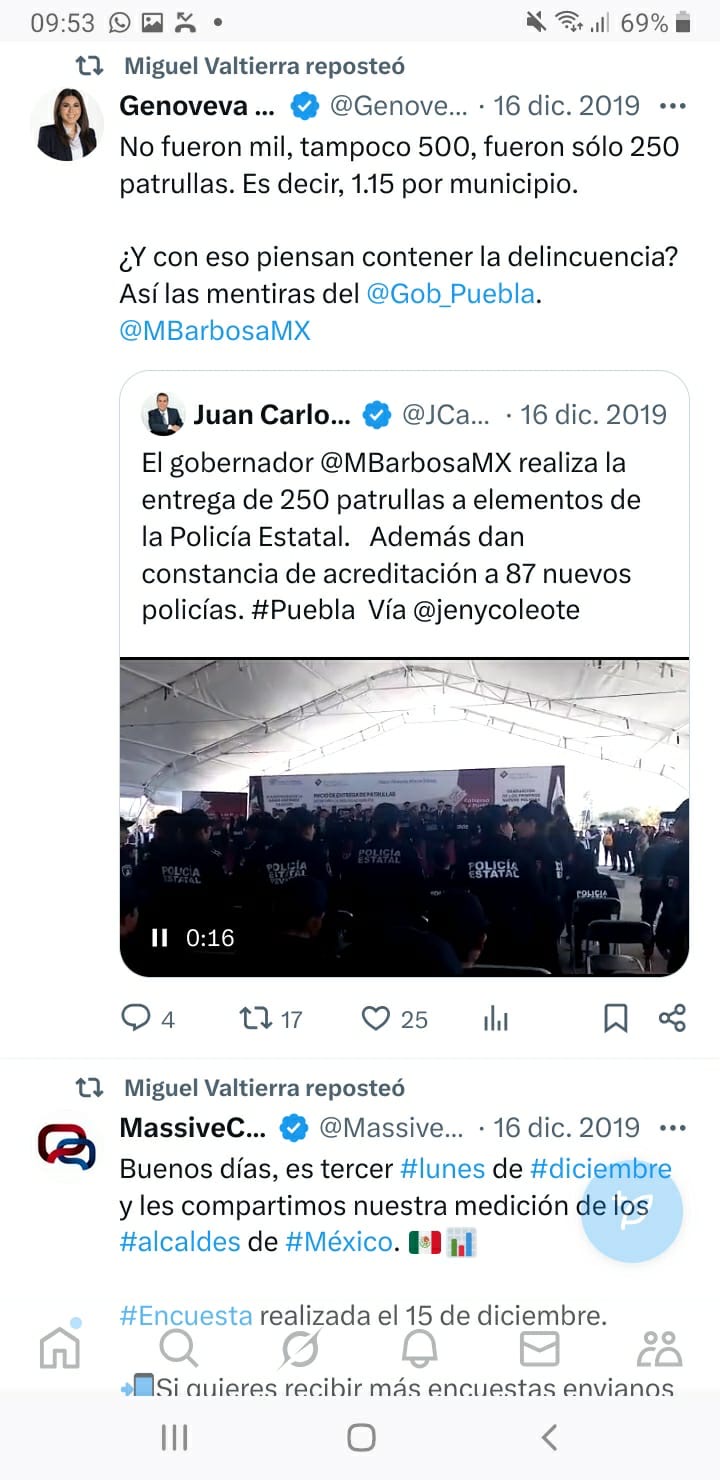Switch to the Search tab
Viewport: 720px width, 1480px height.
[179, 1349]
